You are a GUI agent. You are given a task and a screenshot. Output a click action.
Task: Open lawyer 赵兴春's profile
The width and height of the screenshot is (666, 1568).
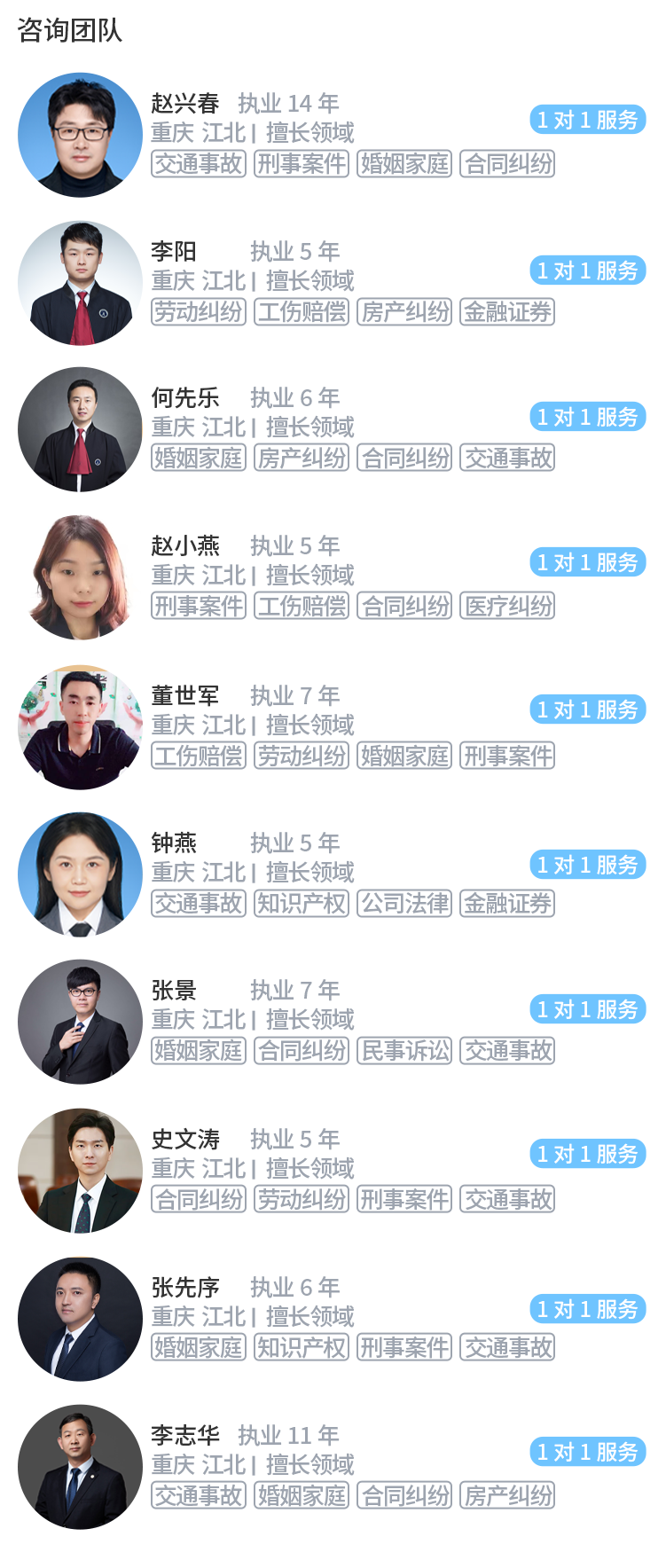[x=184, y=104]
